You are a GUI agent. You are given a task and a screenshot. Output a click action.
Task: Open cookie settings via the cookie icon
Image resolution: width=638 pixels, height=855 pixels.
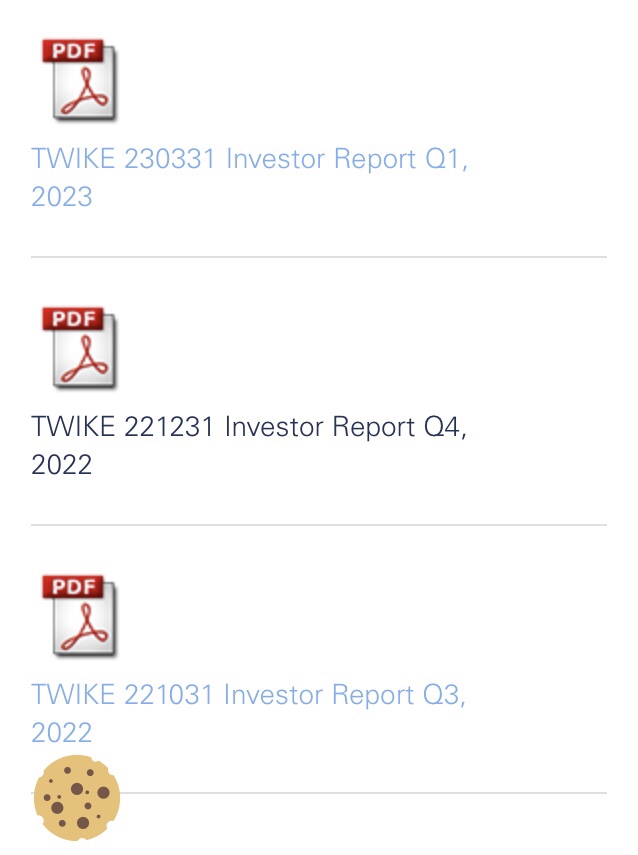(77, 797)
